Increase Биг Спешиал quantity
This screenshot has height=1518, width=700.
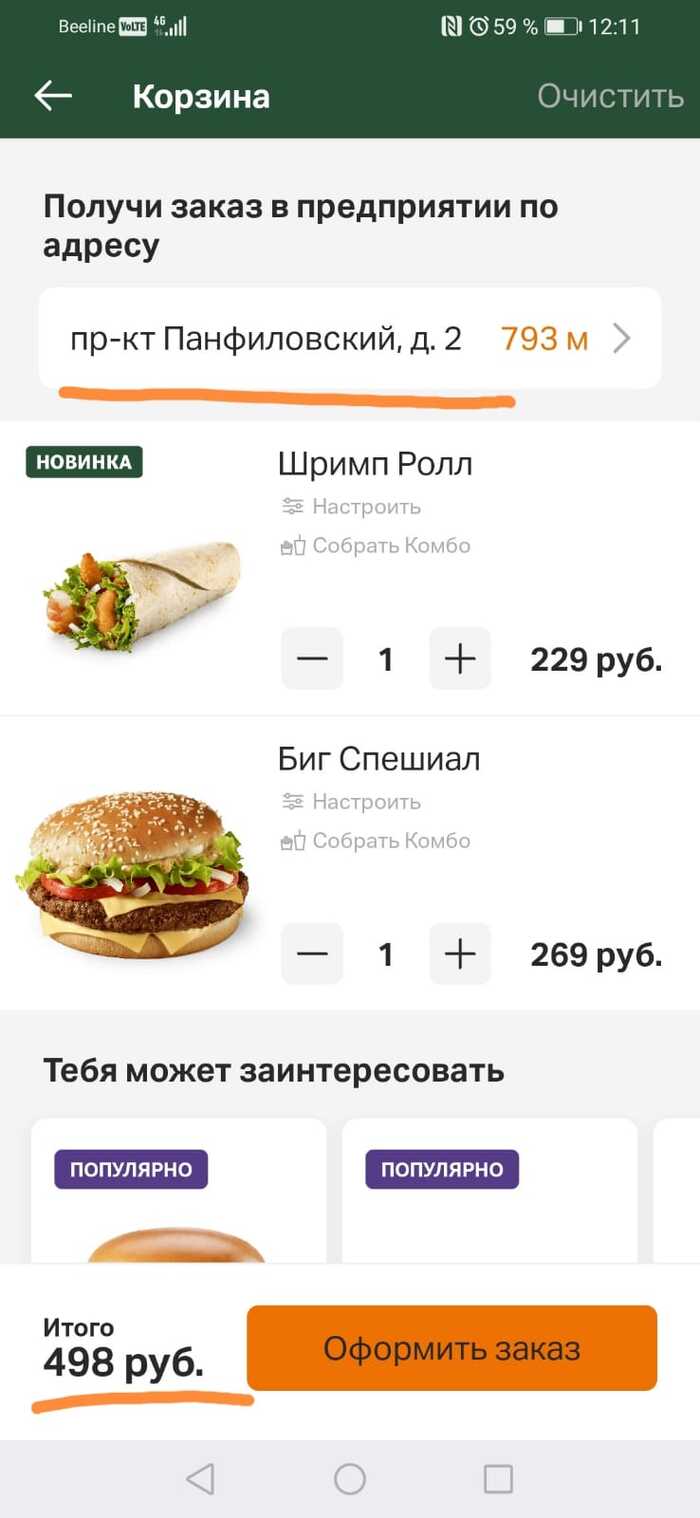click(460, 955)
